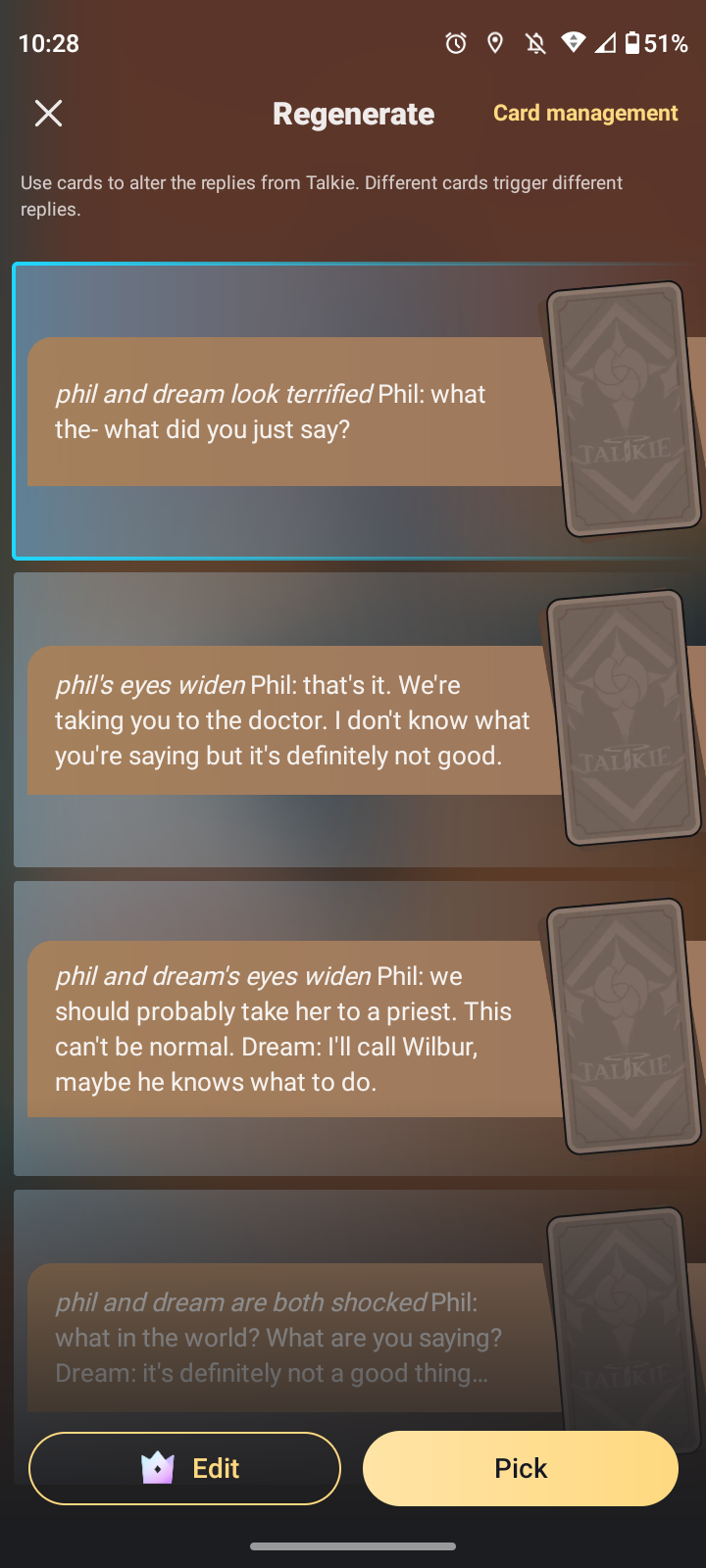This screenshot has width=706, height=1568.
Task: Choose the 'take her to a priest' reply
Action: pos(284,1029)
